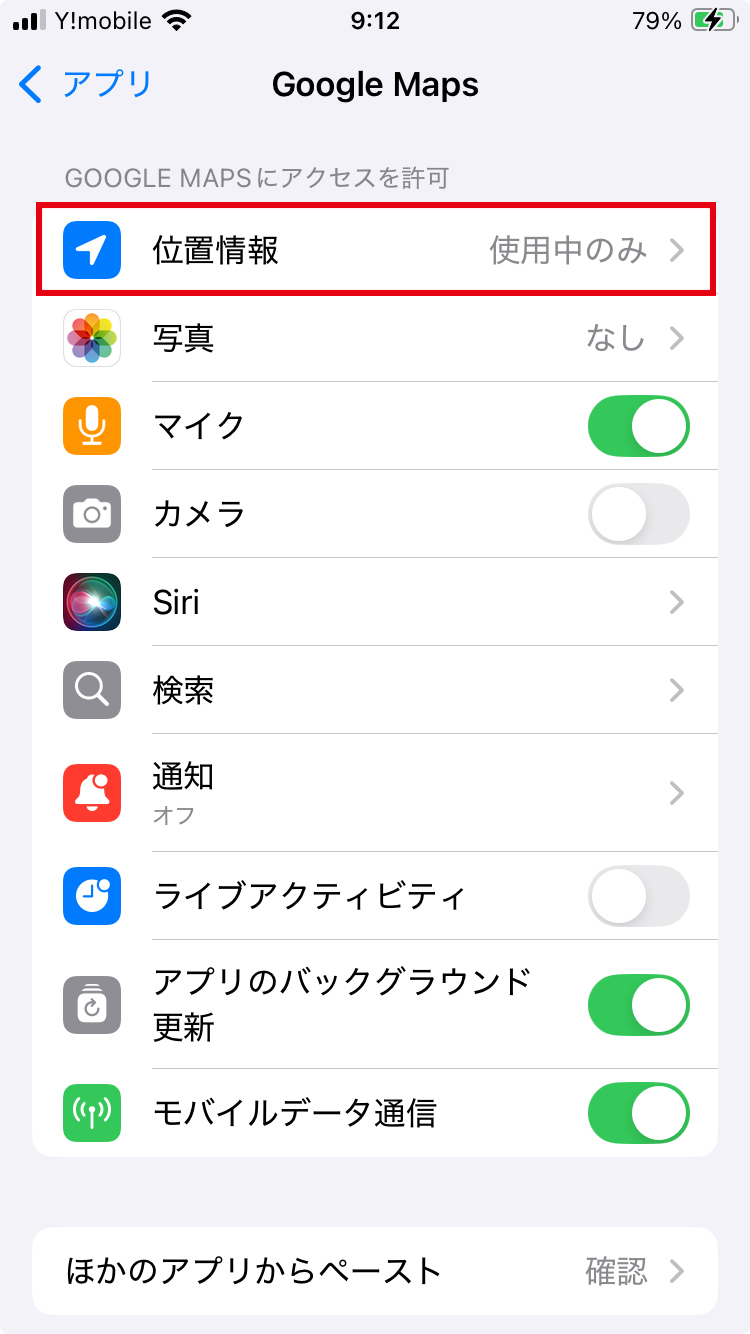Open 写真 access settings
Screen dimensions: 750x1334
[x=375, y=338]
